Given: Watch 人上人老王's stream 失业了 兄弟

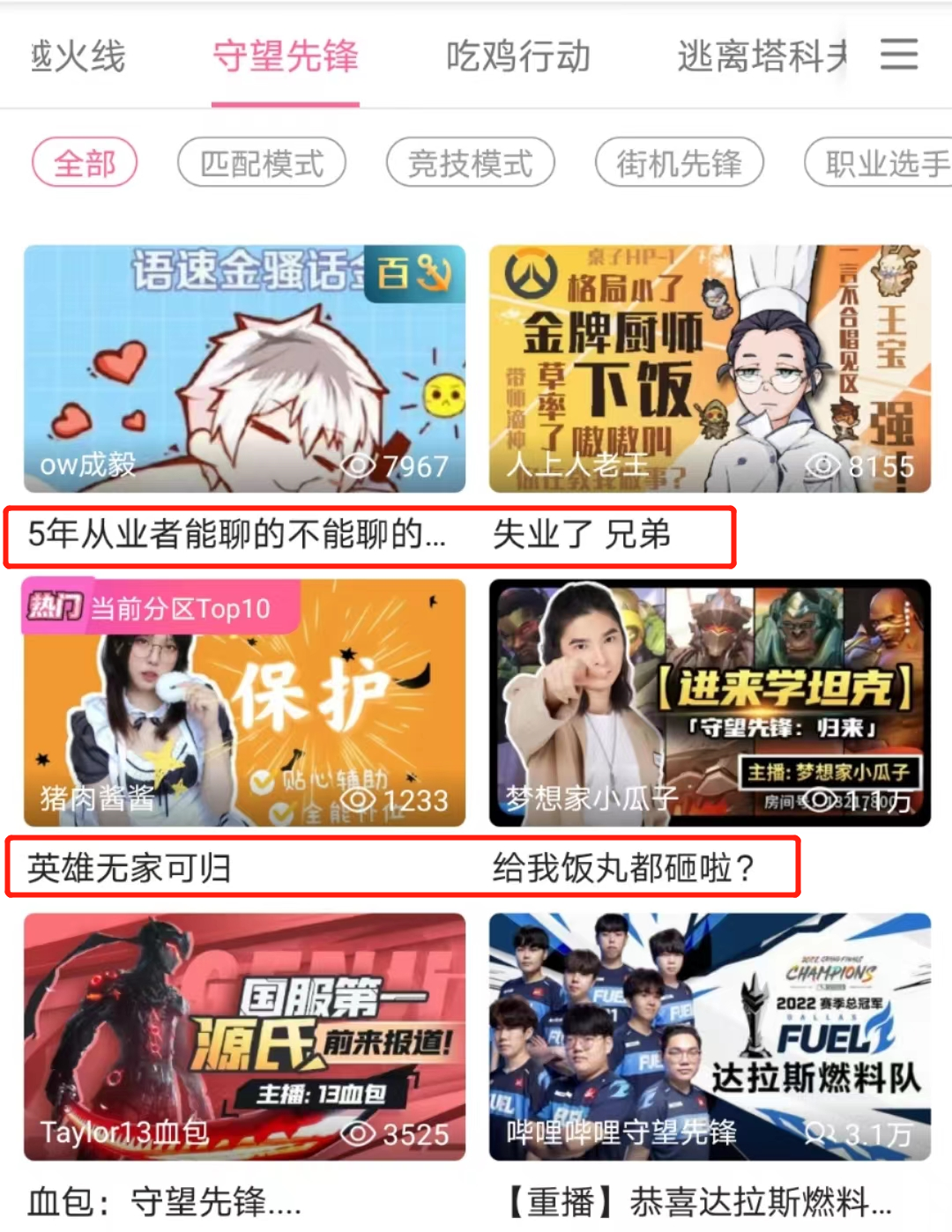Looking at the screenshot, I should 710,368.
